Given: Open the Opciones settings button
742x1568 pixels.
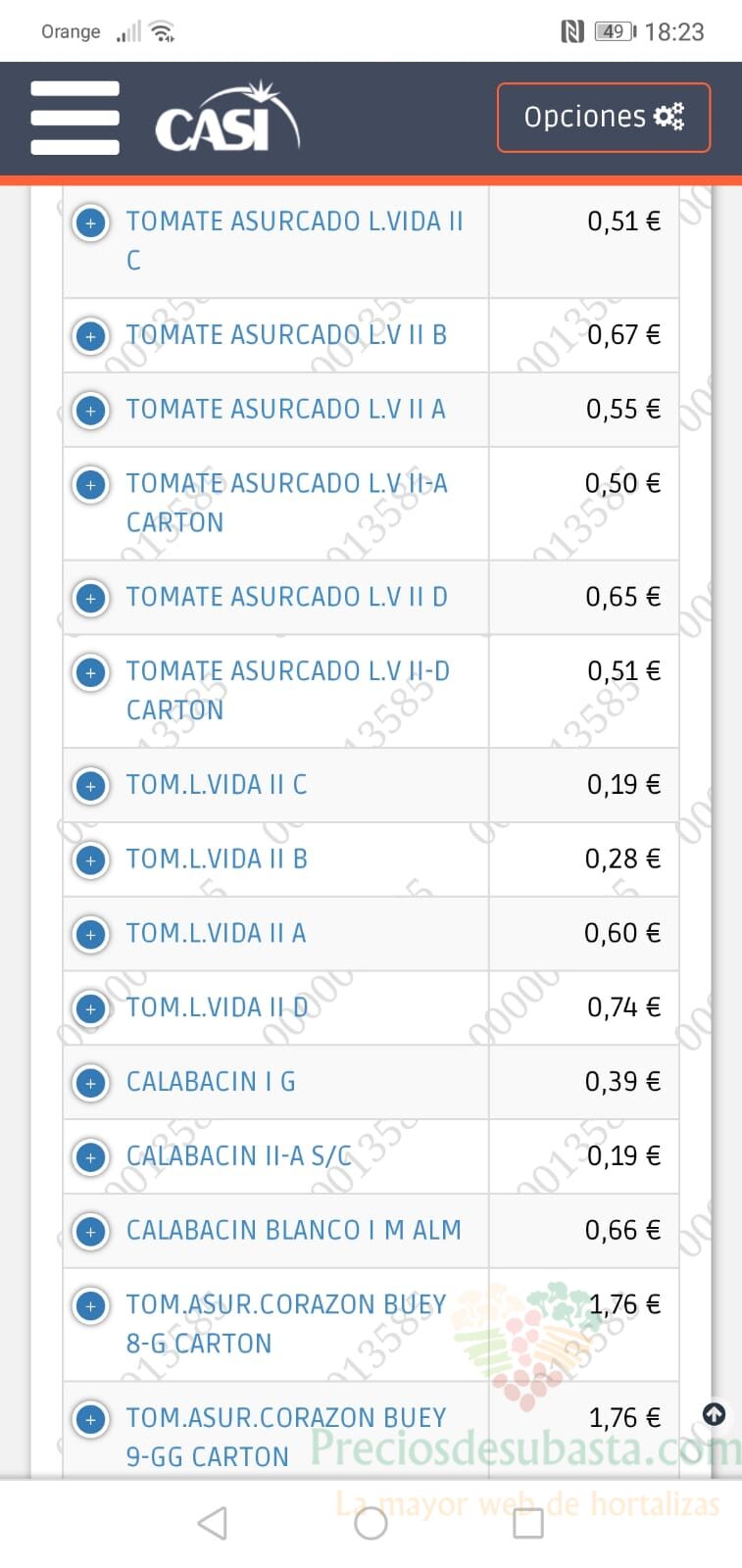Looking at the screenshot, I should point(604,118).
